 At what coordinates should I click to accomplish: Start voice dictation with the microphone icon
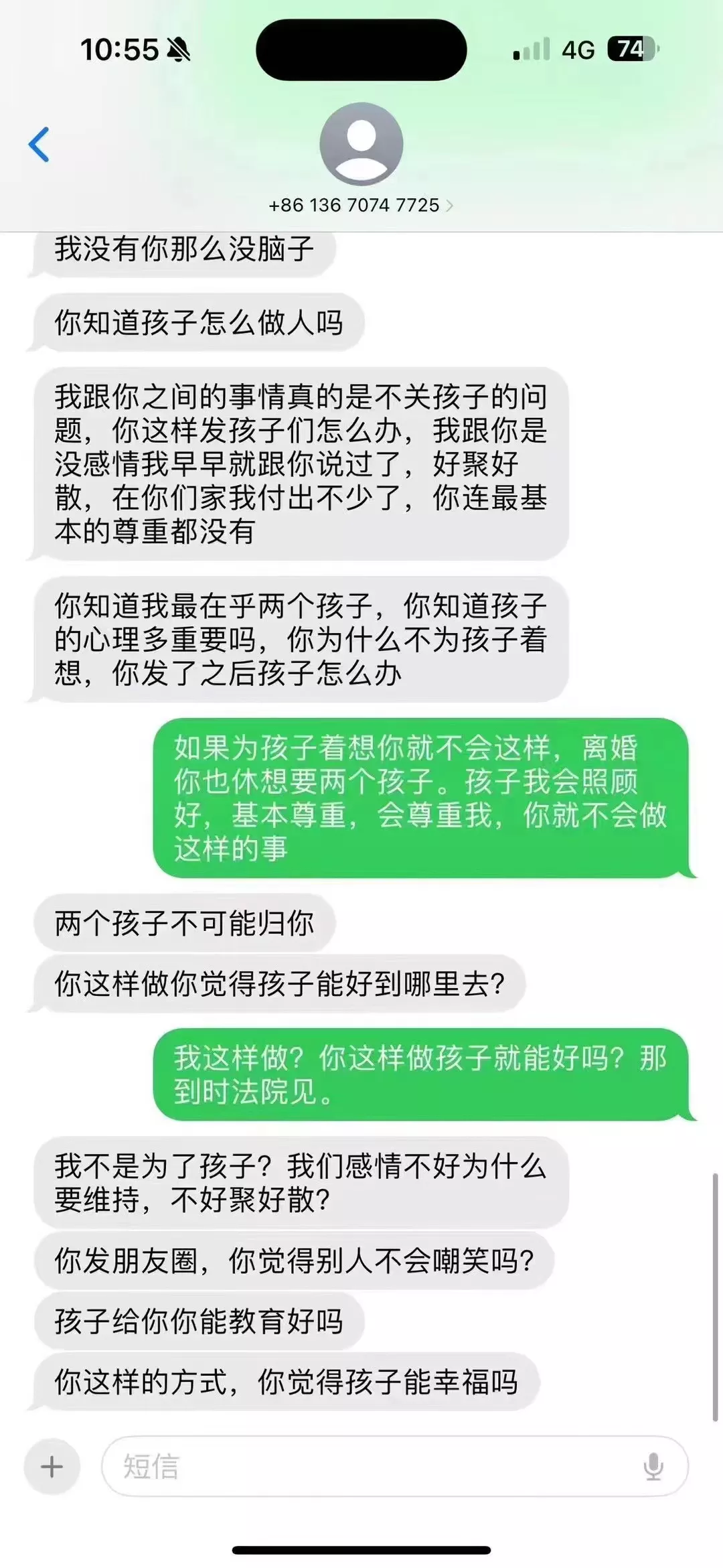(653, 1466)
